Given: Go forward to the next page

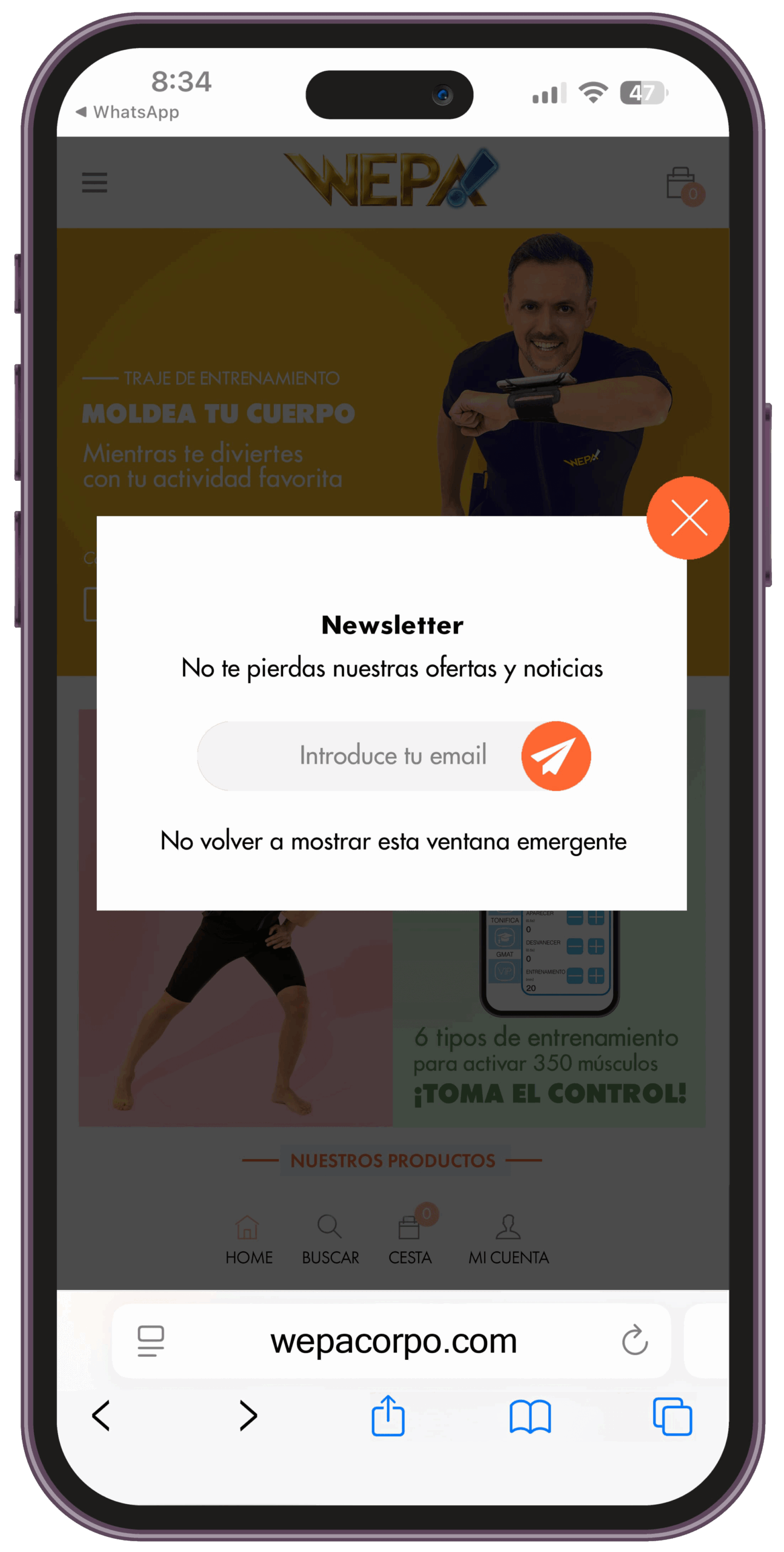Looking at the screenshot, I should click(247, 1414).
